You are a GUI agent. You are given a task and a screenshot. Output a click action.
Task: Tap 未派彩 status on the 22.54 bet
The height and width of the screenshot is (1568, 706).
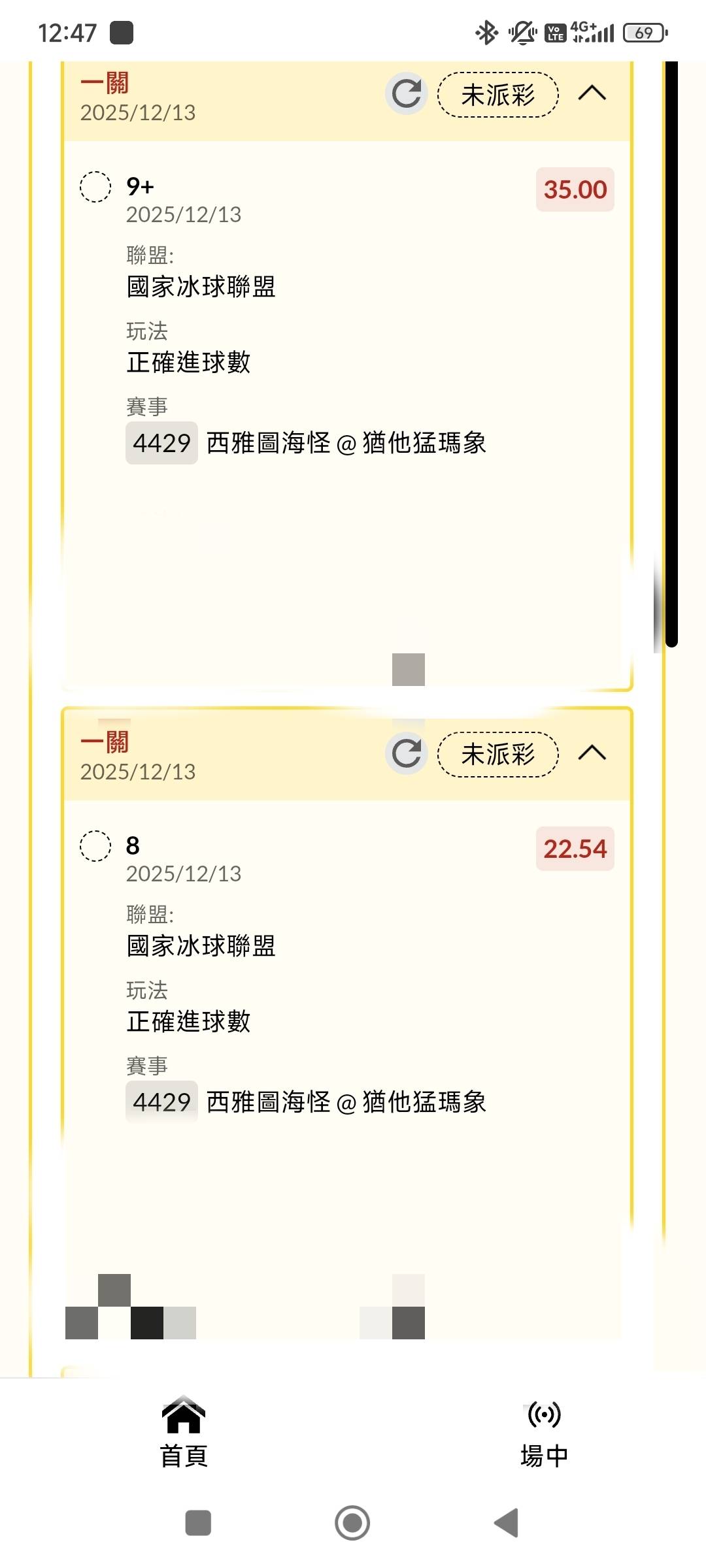pos(497,755)
